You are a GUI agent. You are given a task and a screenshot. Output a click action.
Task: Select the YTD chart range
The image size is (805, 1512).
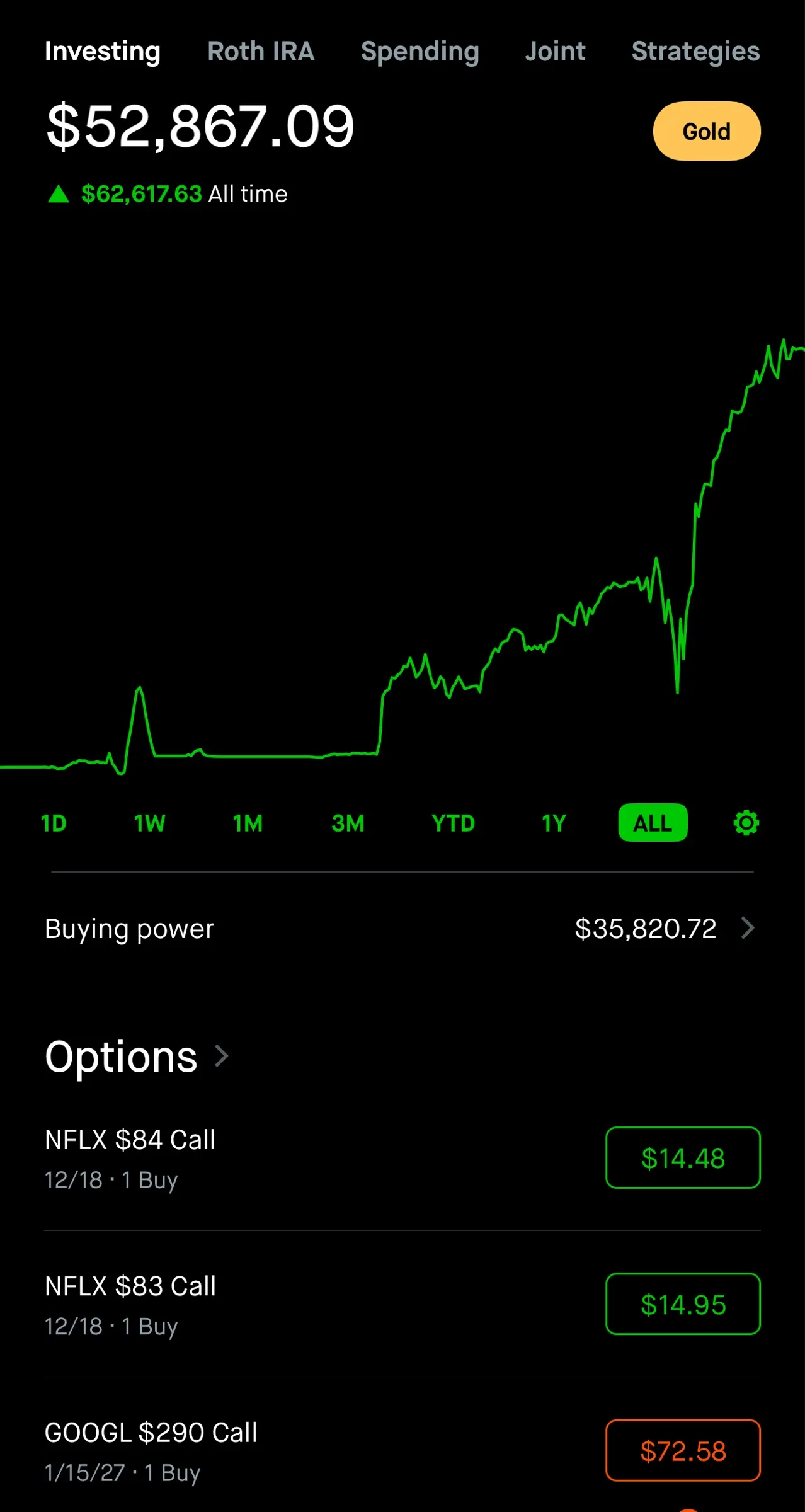pyautogui.click(x=453, y=823)
